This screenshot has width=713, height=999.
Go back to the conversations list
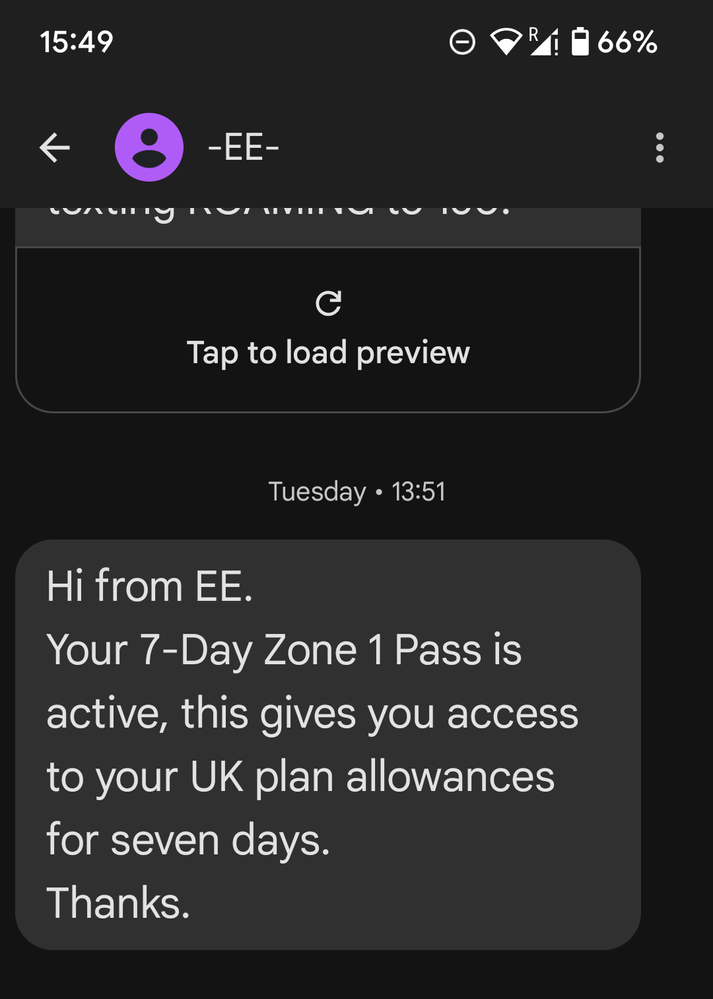point(55,148)
